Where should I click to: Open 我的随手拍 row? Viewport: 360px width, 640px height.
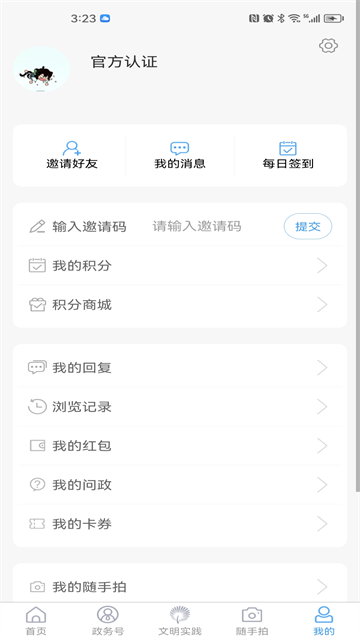[x=180, y=587]
